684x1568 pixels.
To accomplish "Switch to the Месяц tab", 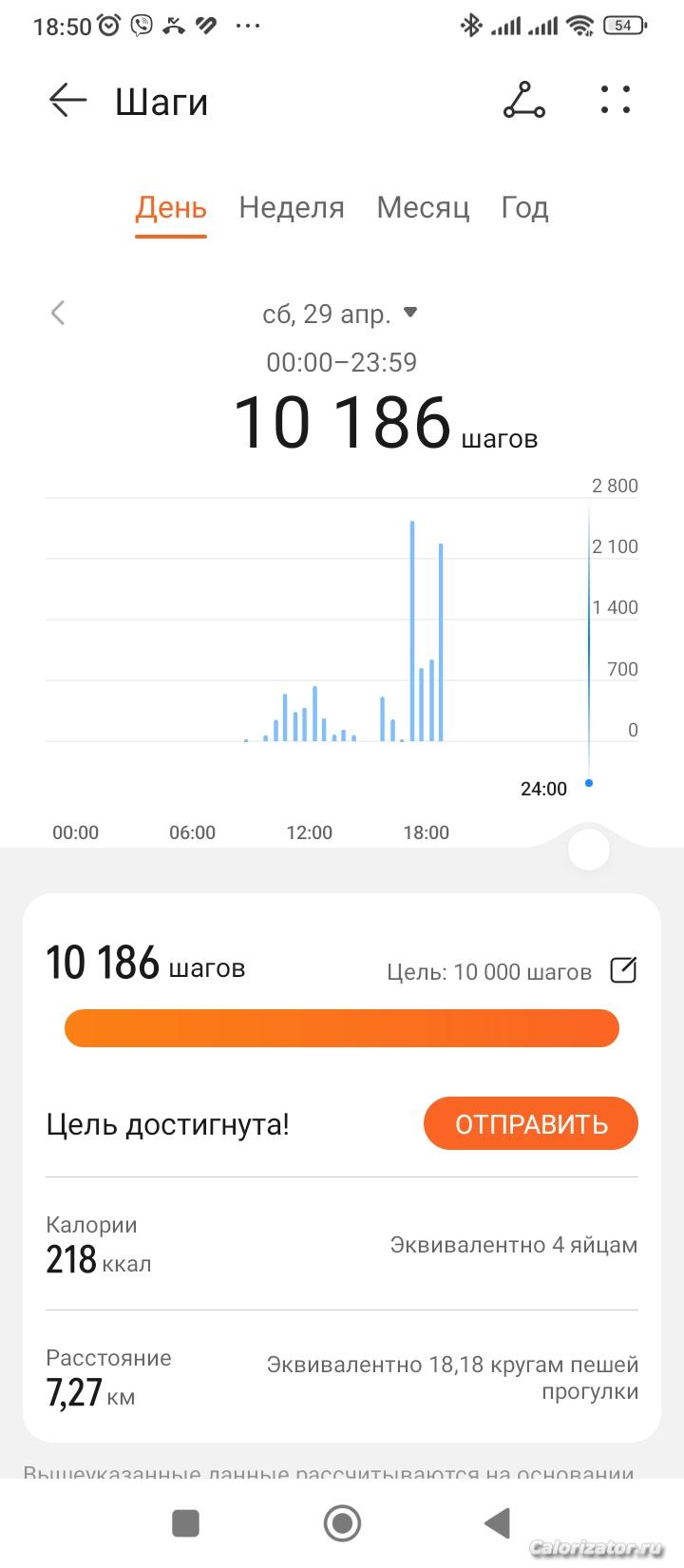I will [x=423, y=207].
